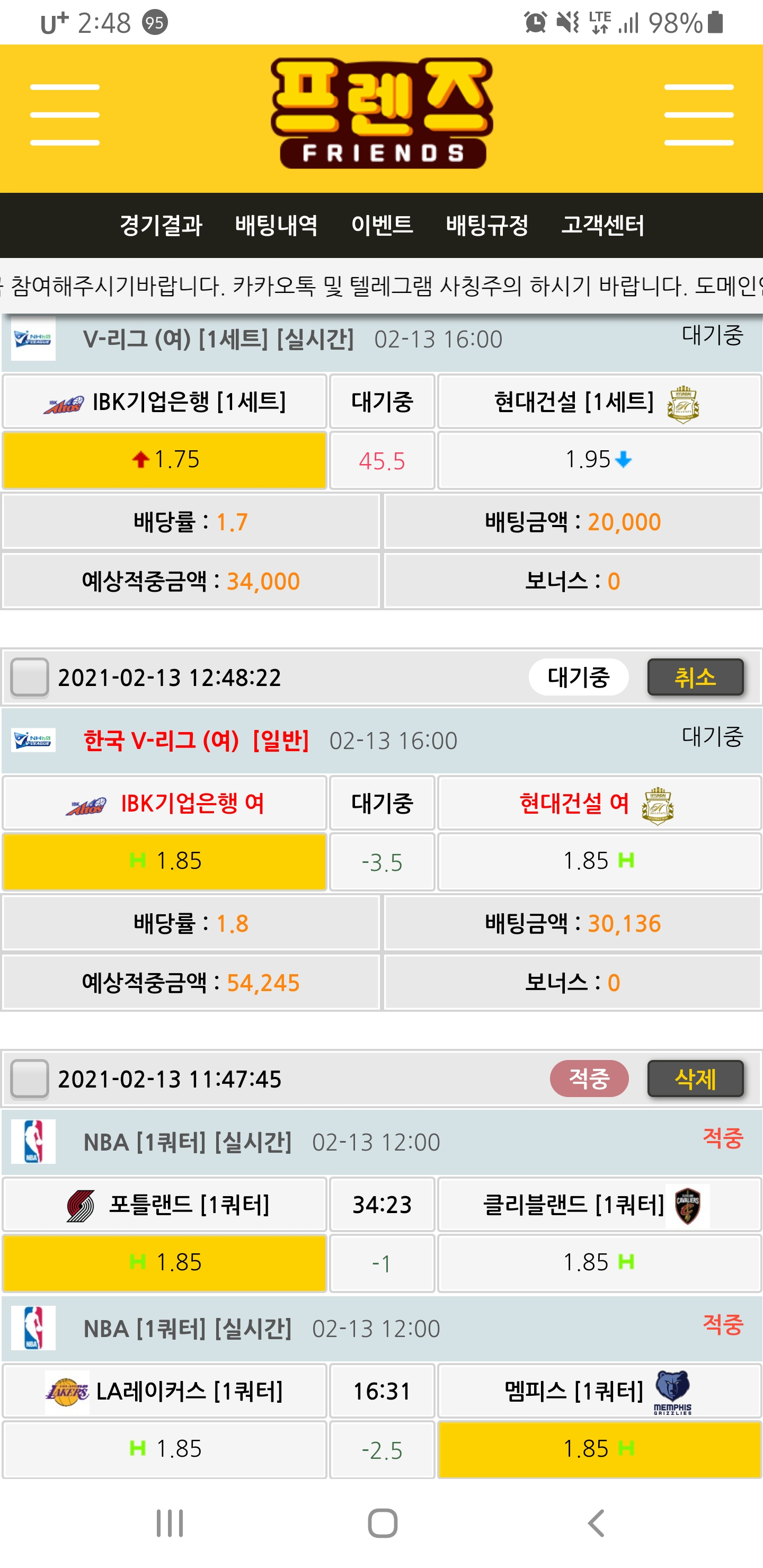763x1568 pixels.
Task: Go to 고객센터 support
Action: coord(602,226)
